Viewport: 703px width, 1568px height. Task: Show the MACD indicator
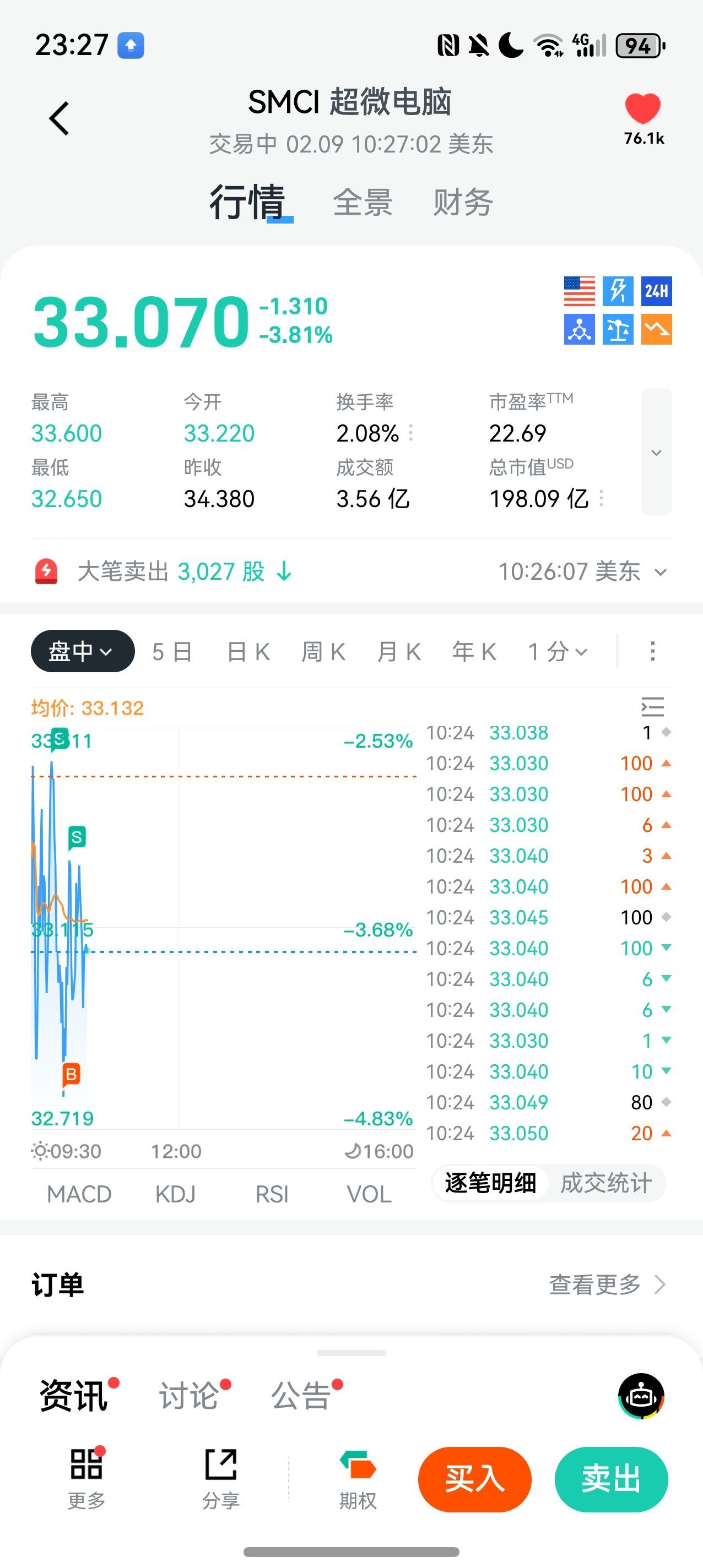[79, 1194]
